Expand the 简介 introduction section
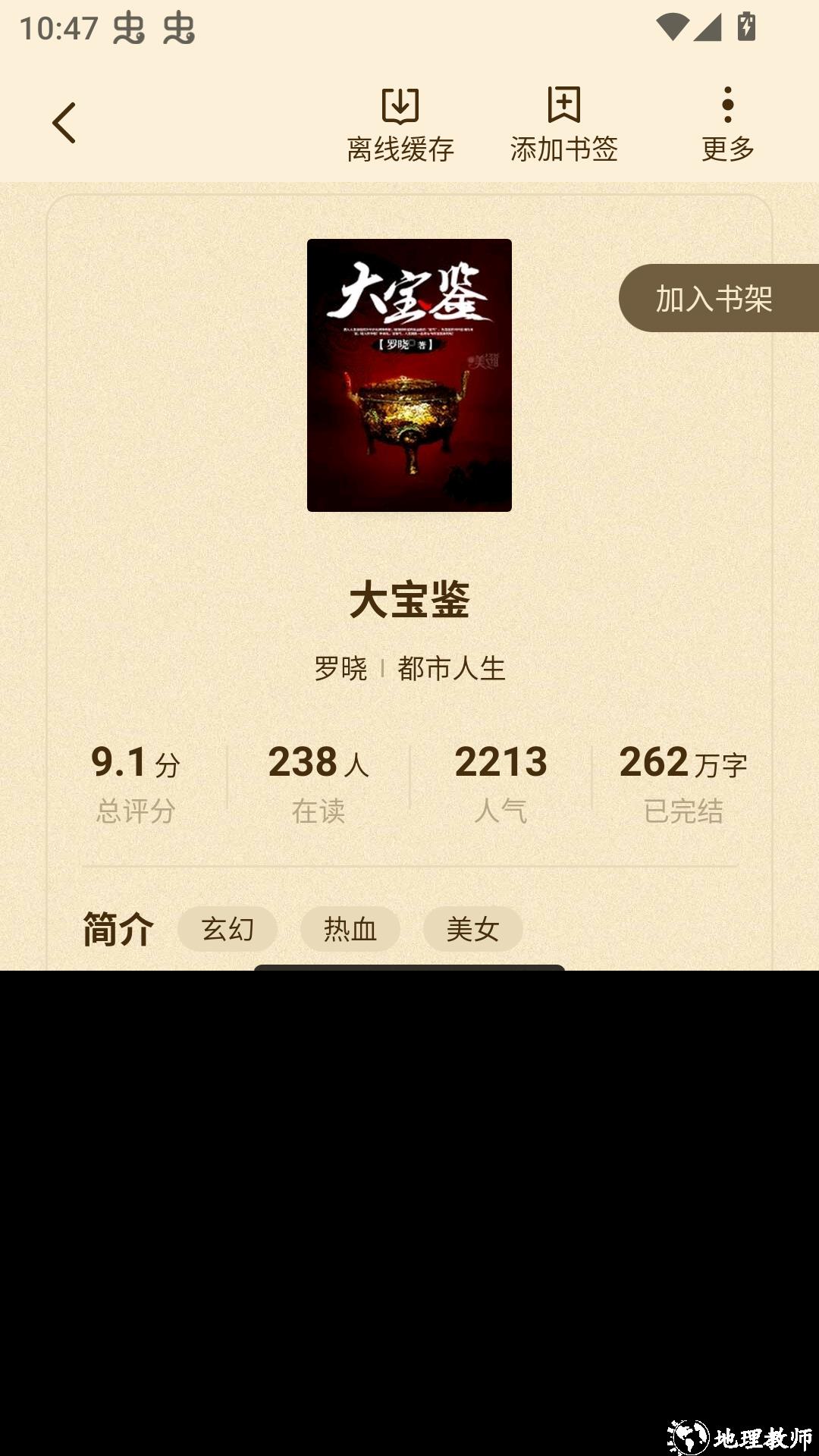The height and width of the screenshot is (1456, 819). tap(118, 927)
